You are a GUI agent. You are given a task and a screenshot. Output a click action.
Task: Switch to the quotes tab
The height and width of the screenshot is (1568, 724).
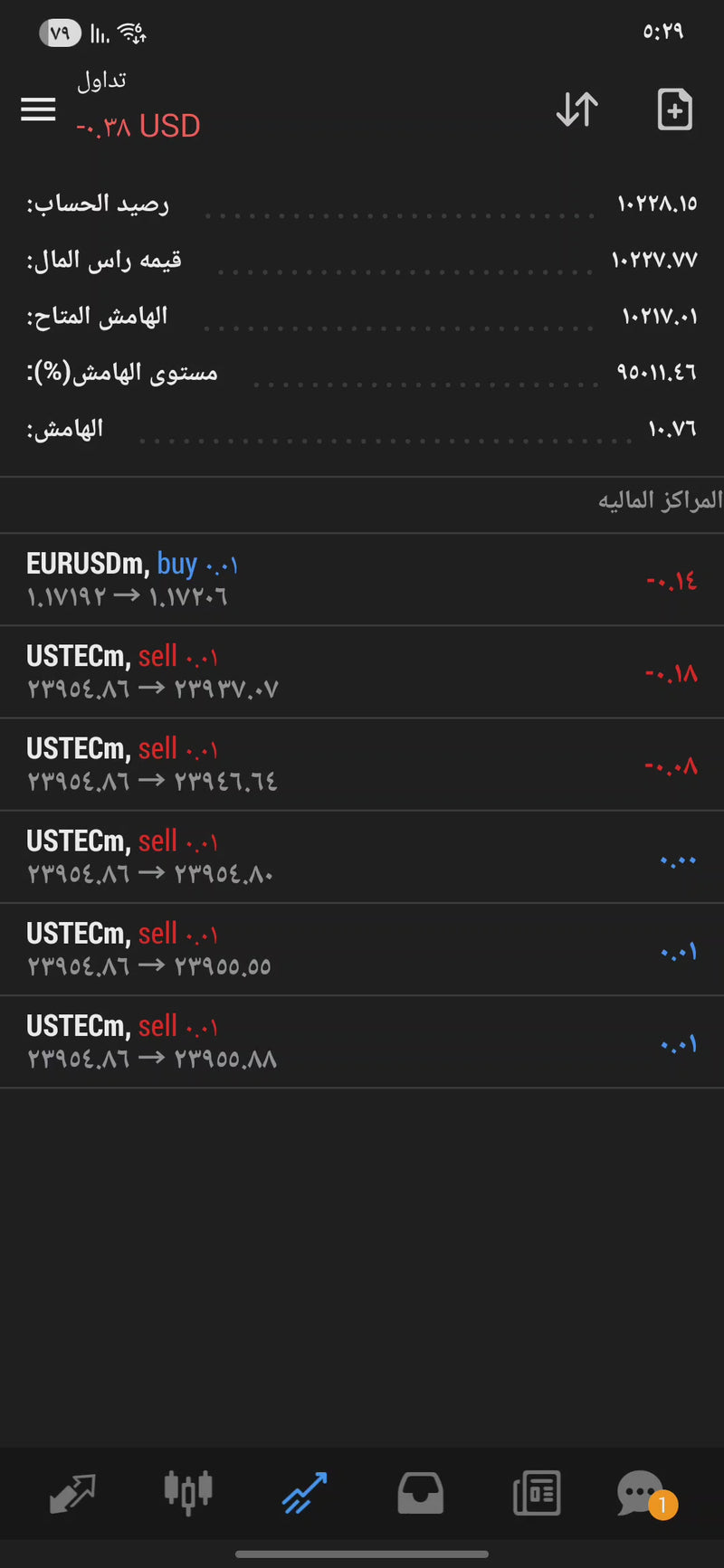(72, 1493)
